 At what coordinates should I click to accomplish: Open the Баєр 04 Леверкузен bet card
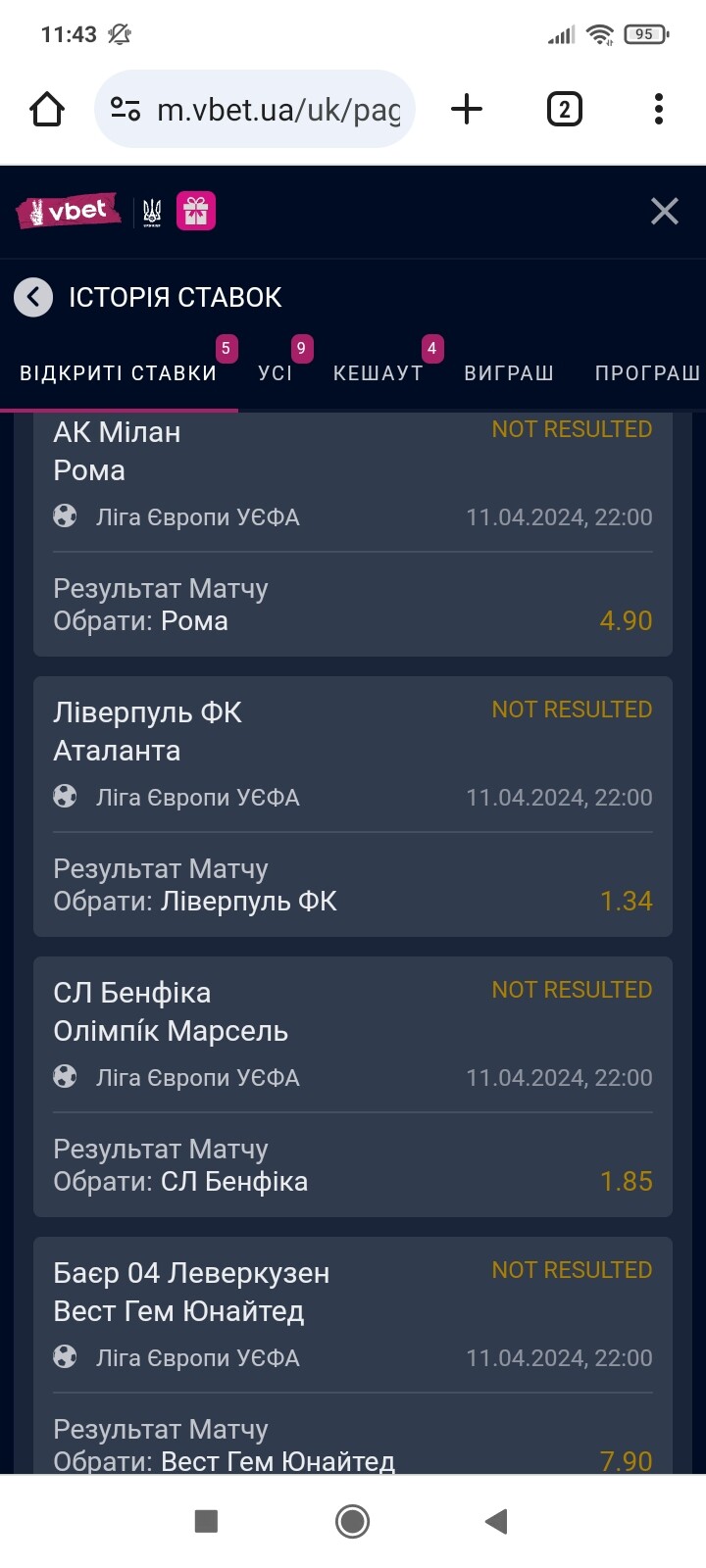click(353, 1355)
